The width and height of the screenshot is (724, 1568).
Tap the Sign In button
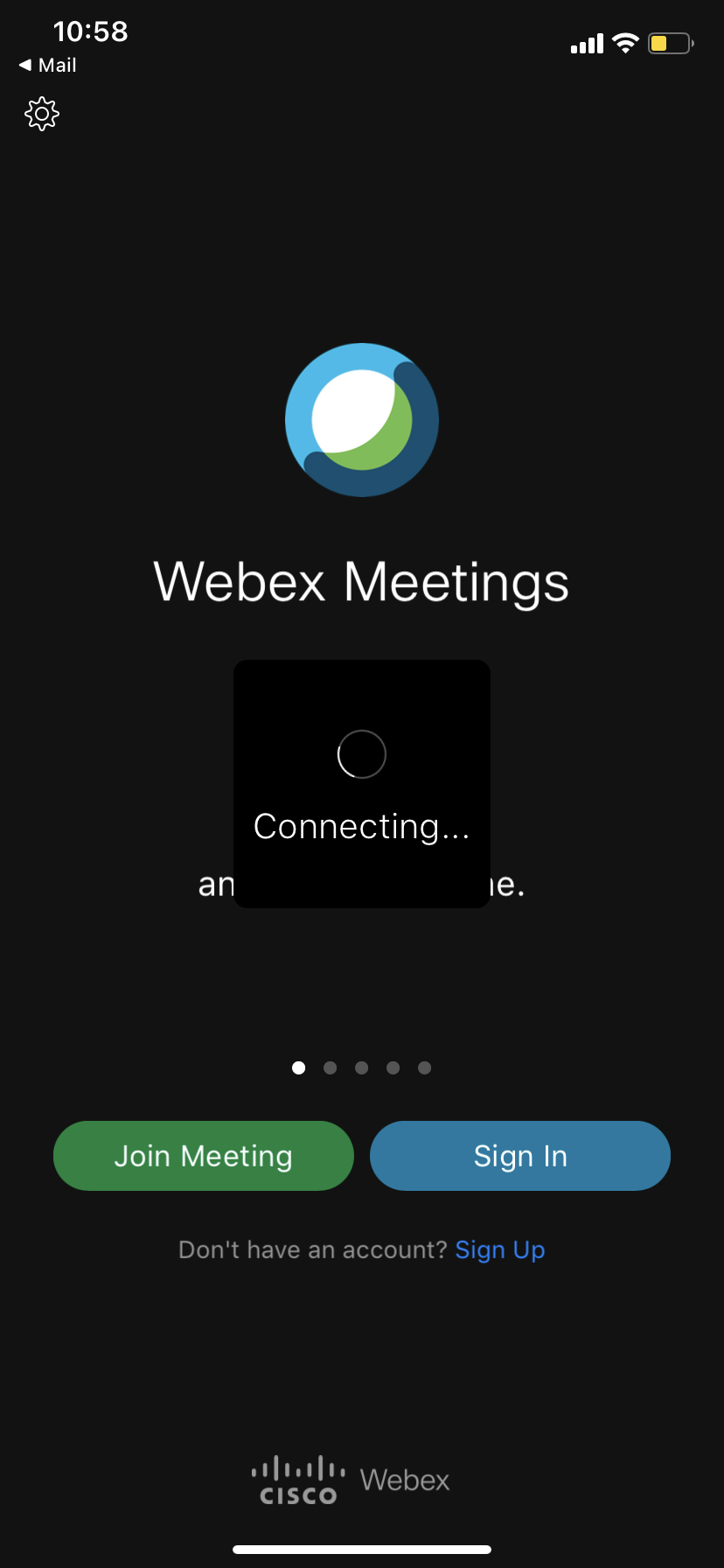(x=520, y=1156)
